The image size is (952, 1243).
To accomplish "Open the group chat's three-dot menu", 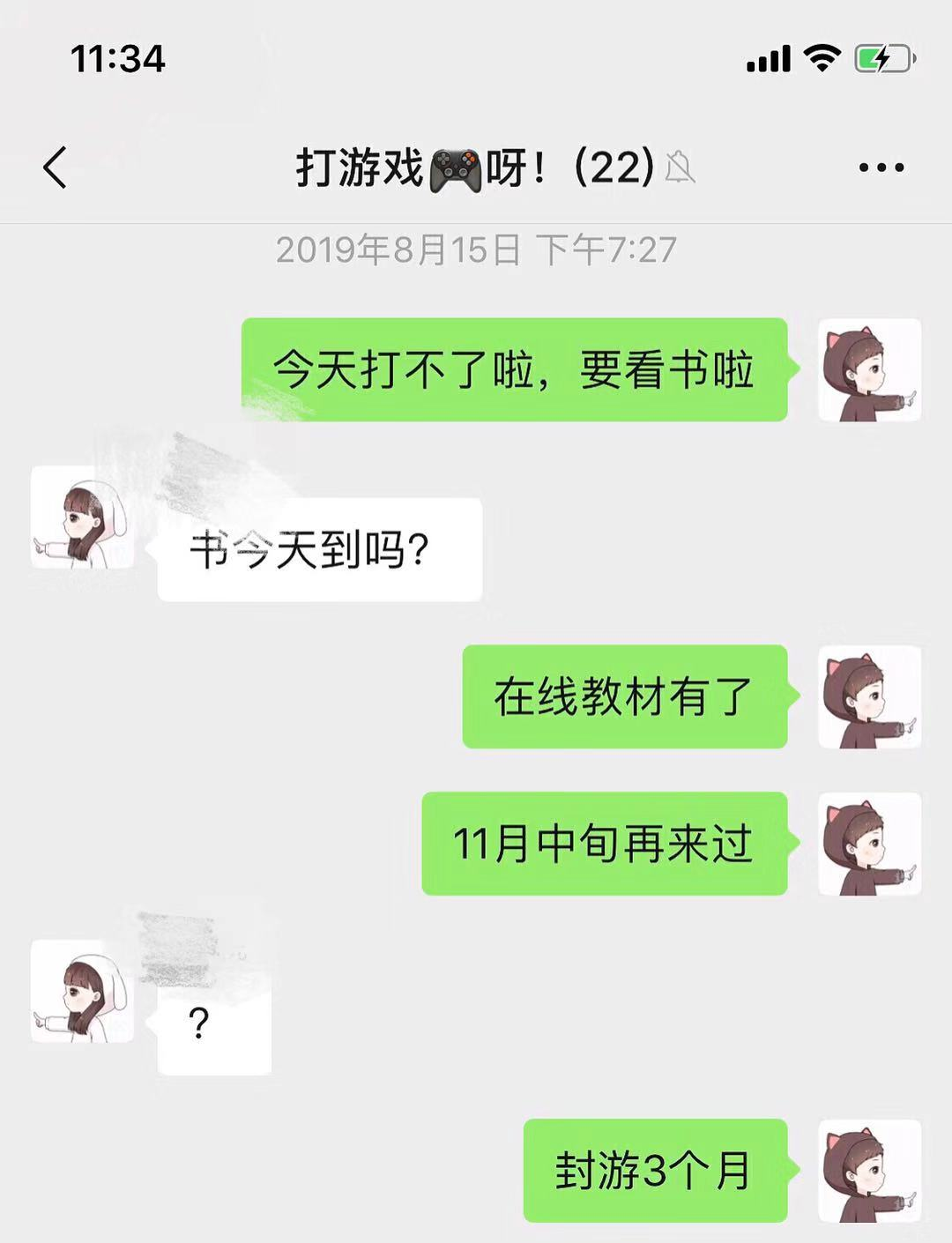I will click(x=881, y=167).
